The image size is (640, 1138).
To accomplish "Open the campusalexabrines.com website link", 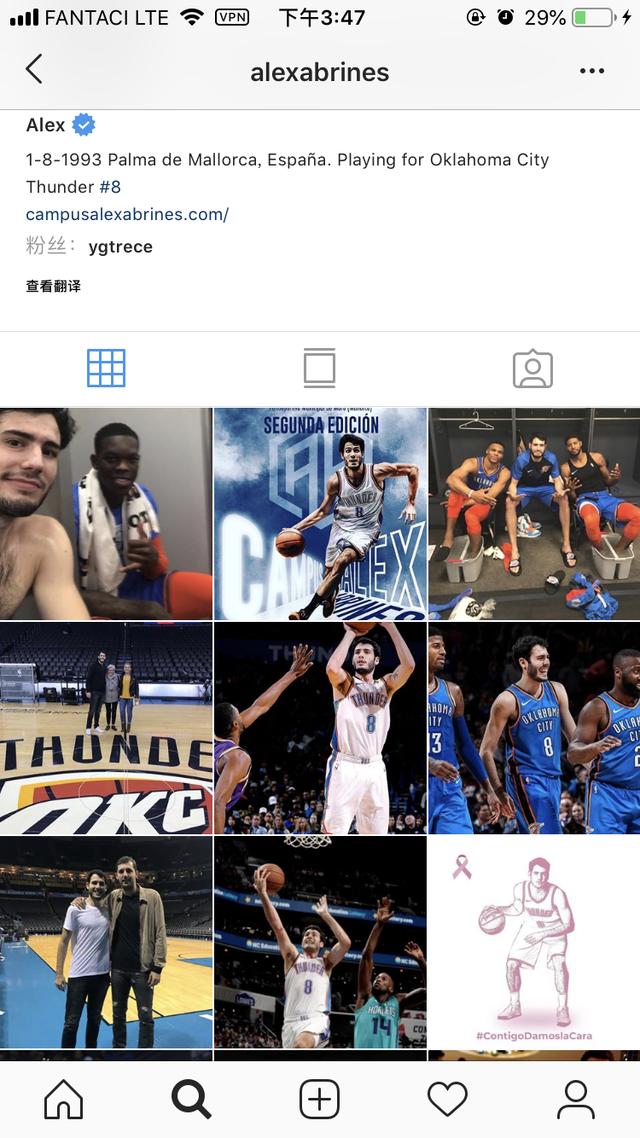I will 127,214.
